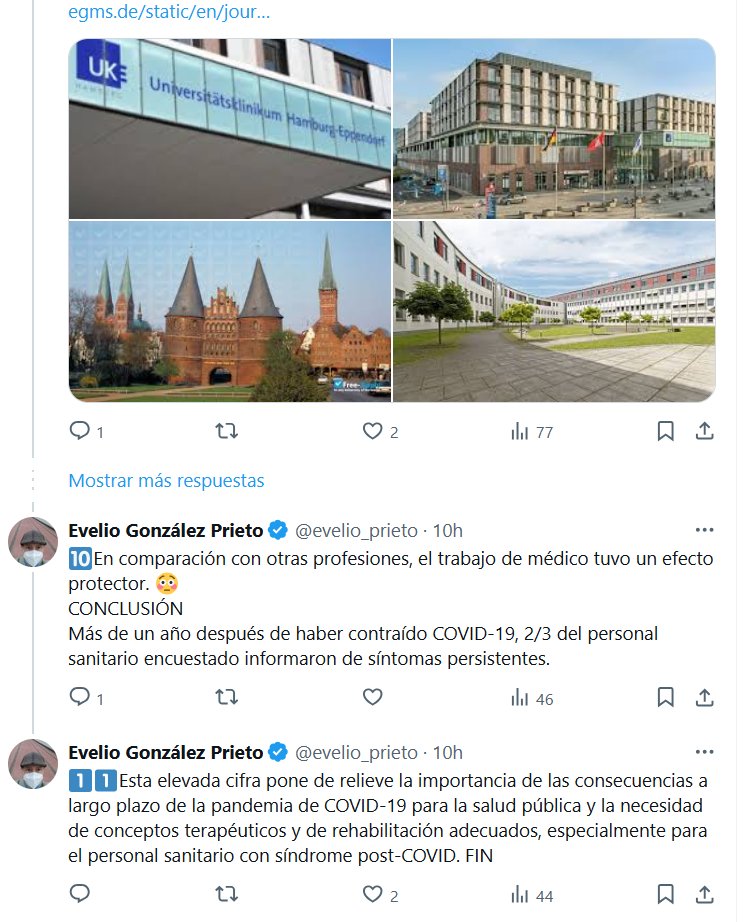View analytics of the post with 46 views

click(532, 698)
